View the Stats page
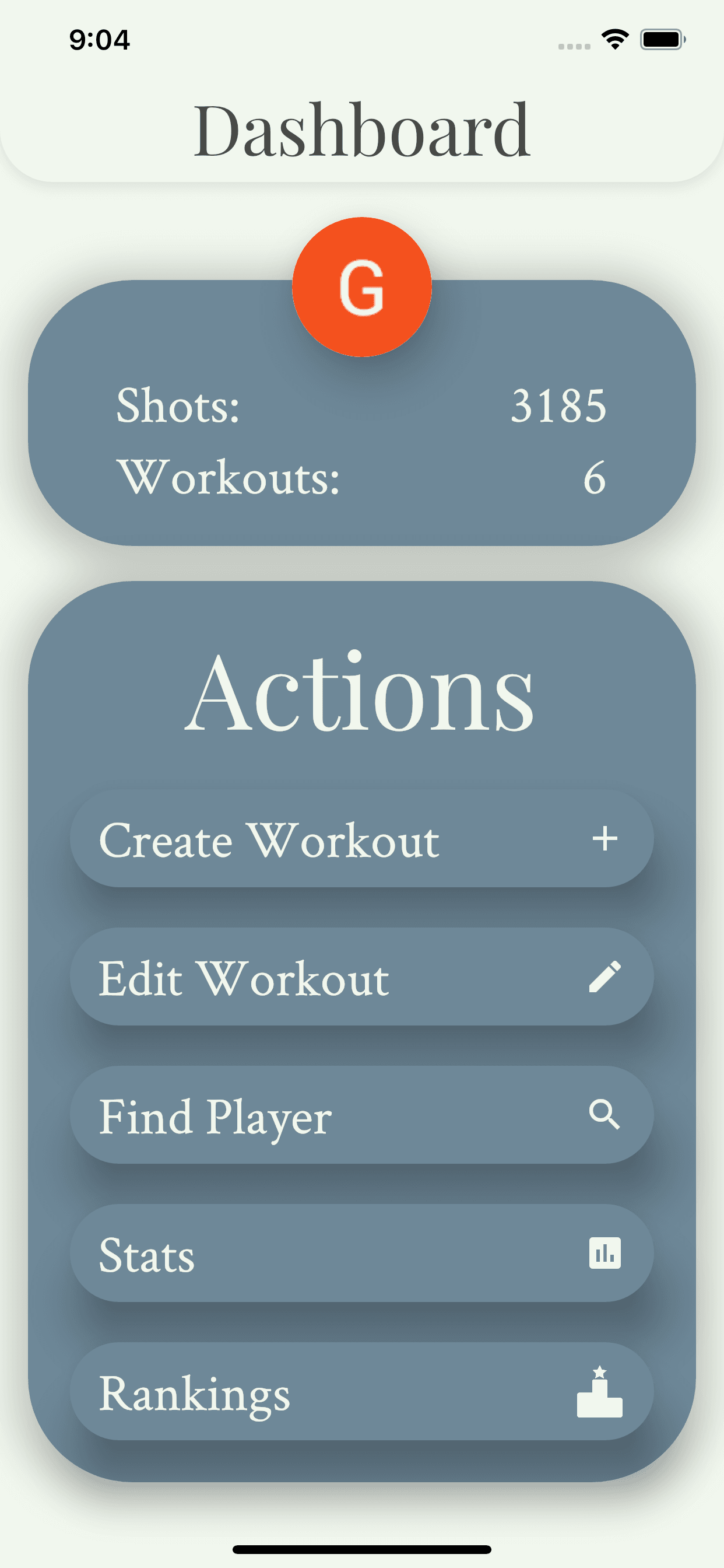Screen dimensions: 724x1568 [361, 1252]
